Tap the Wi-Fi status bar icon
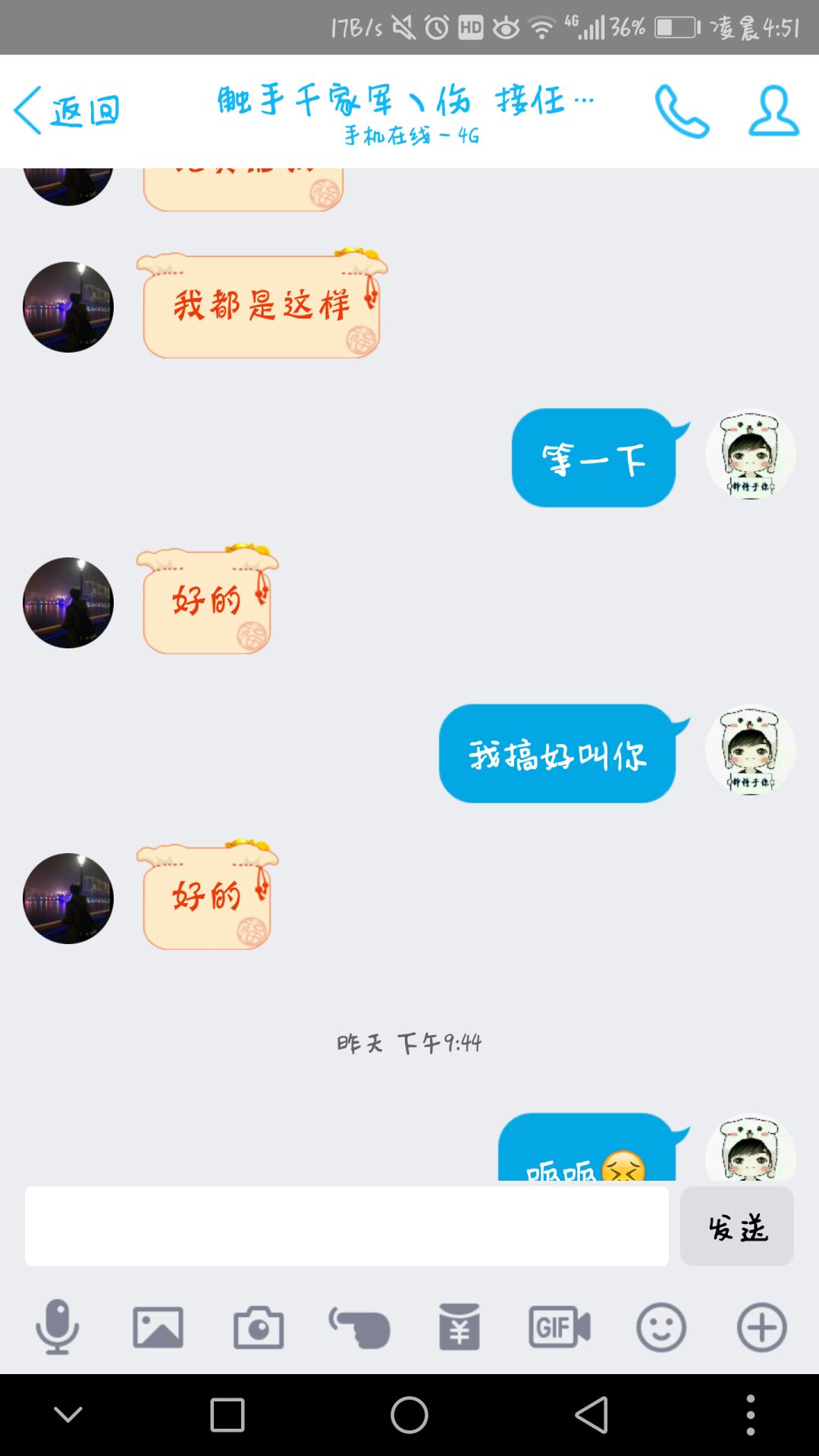Image resolution: width=819 pixels, height=1456 pixels. point(542,25)
